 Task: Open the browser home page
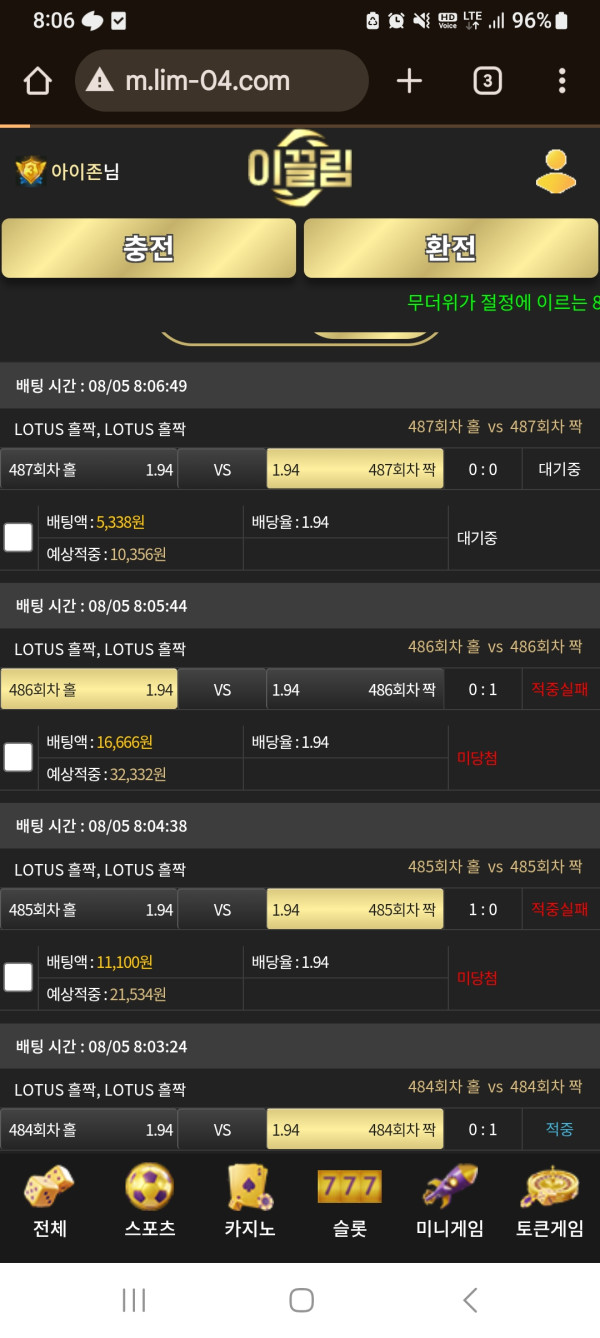tap(37, 81)
